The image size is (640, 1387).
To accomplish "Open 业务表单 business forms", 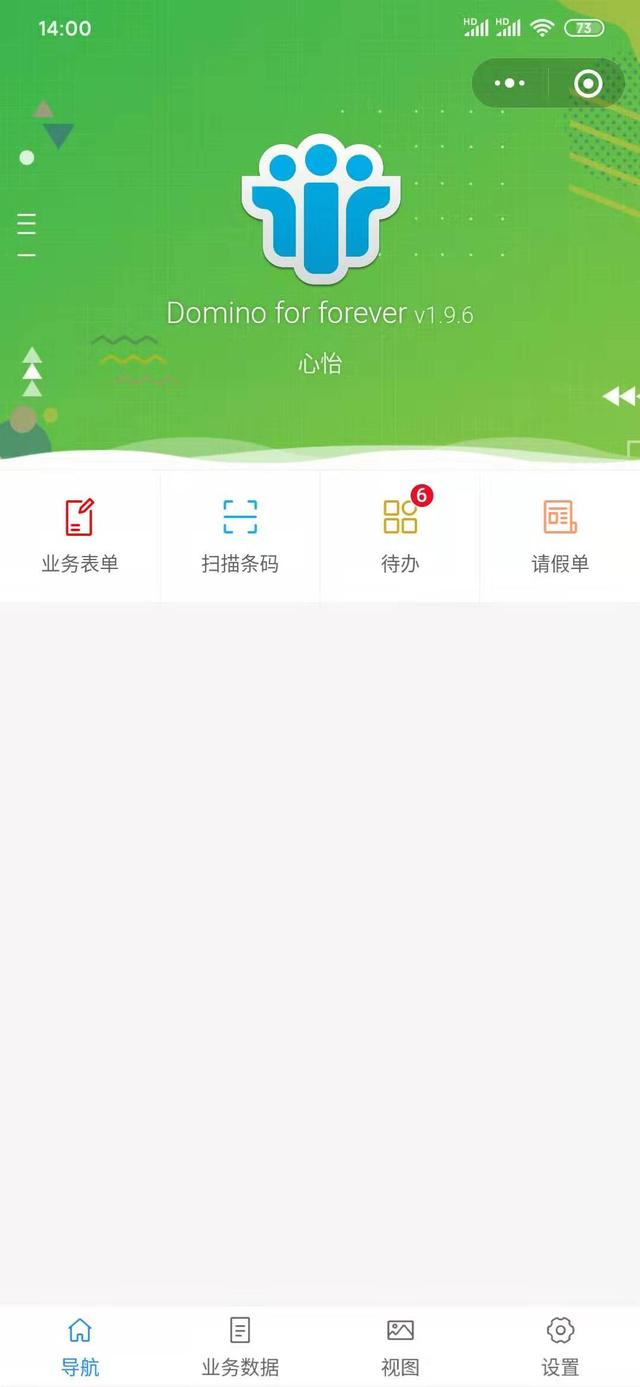I will (80, 536).
